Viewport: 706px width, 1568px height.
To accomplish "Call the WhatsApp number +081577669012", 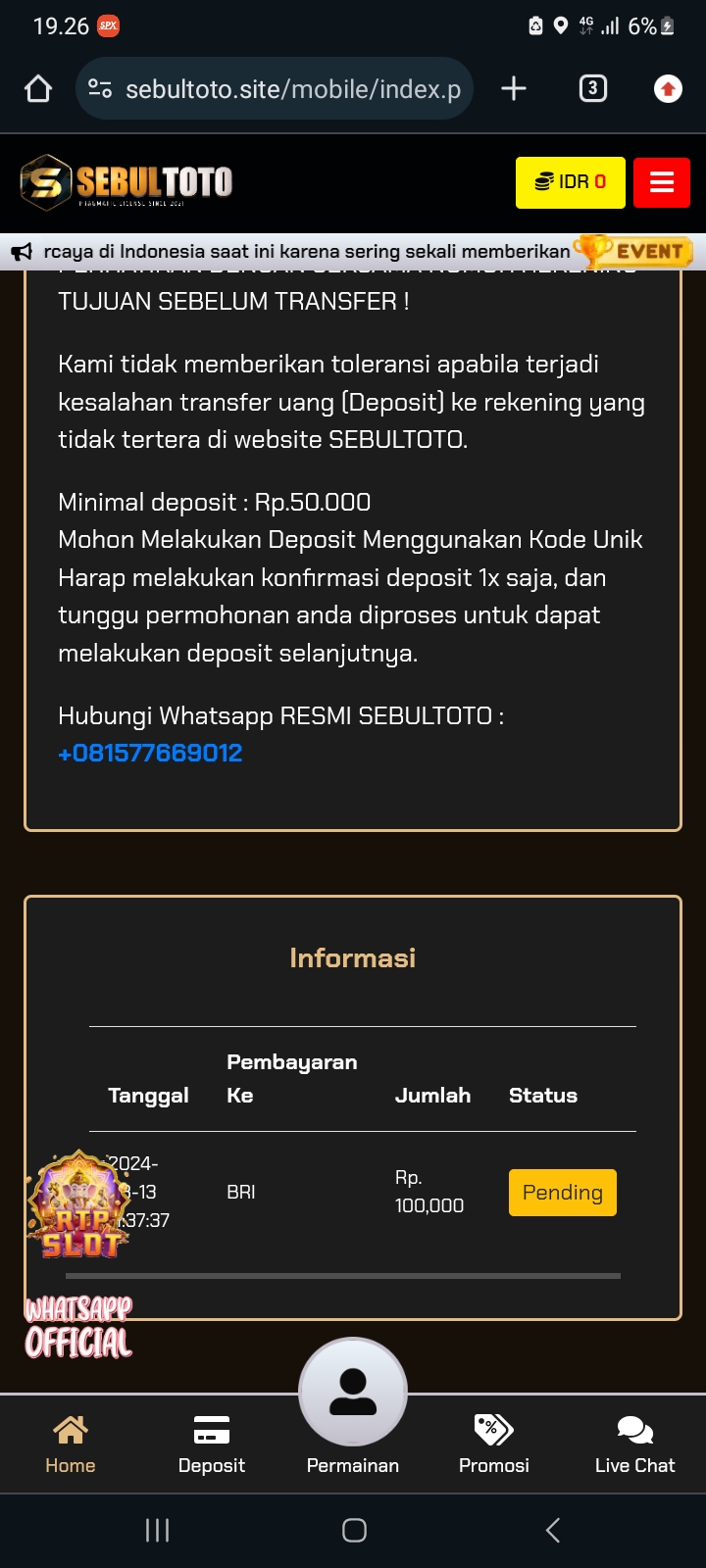I will (x=150, y=753).
